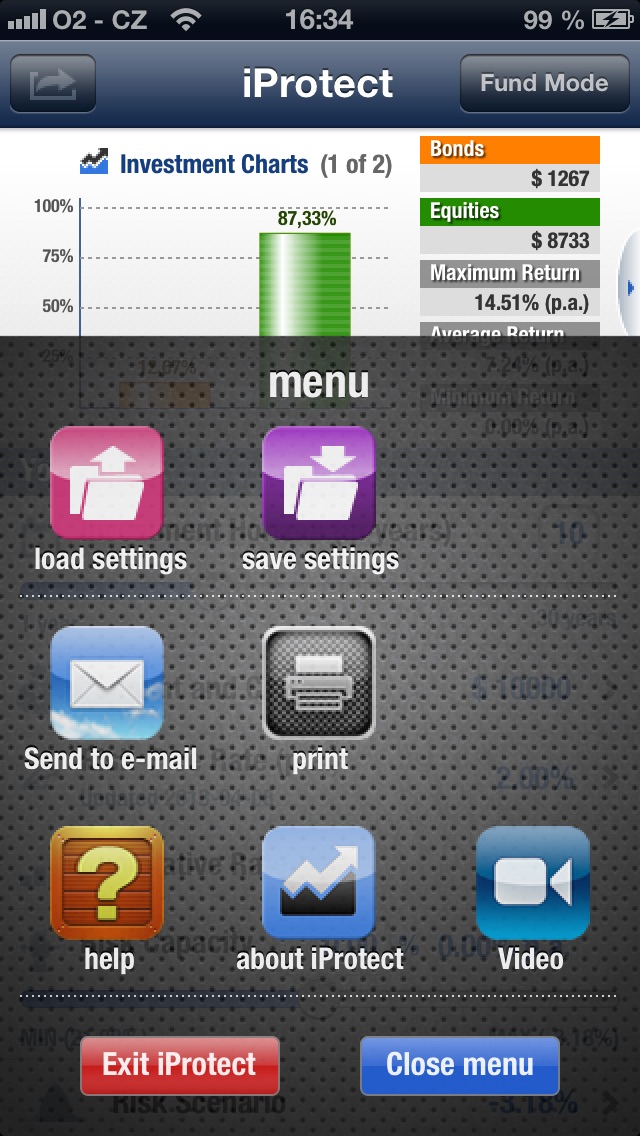Go to the next investment chart arrow
The height and width of the screenshot is (1136, 640).
630,288
